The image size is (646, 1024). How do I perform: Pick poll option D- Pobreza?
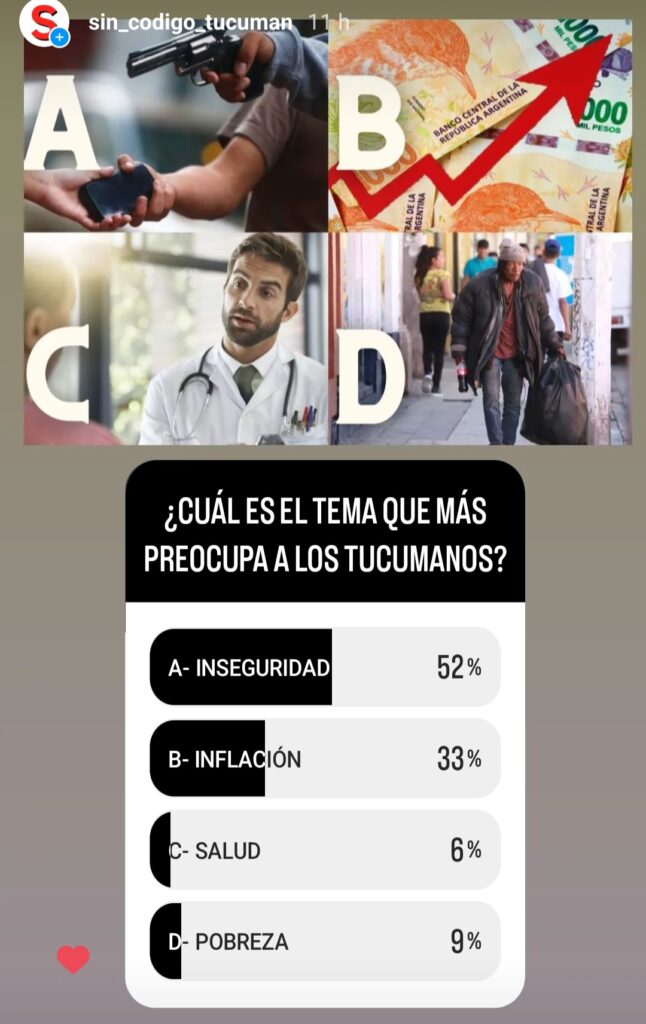324,941
